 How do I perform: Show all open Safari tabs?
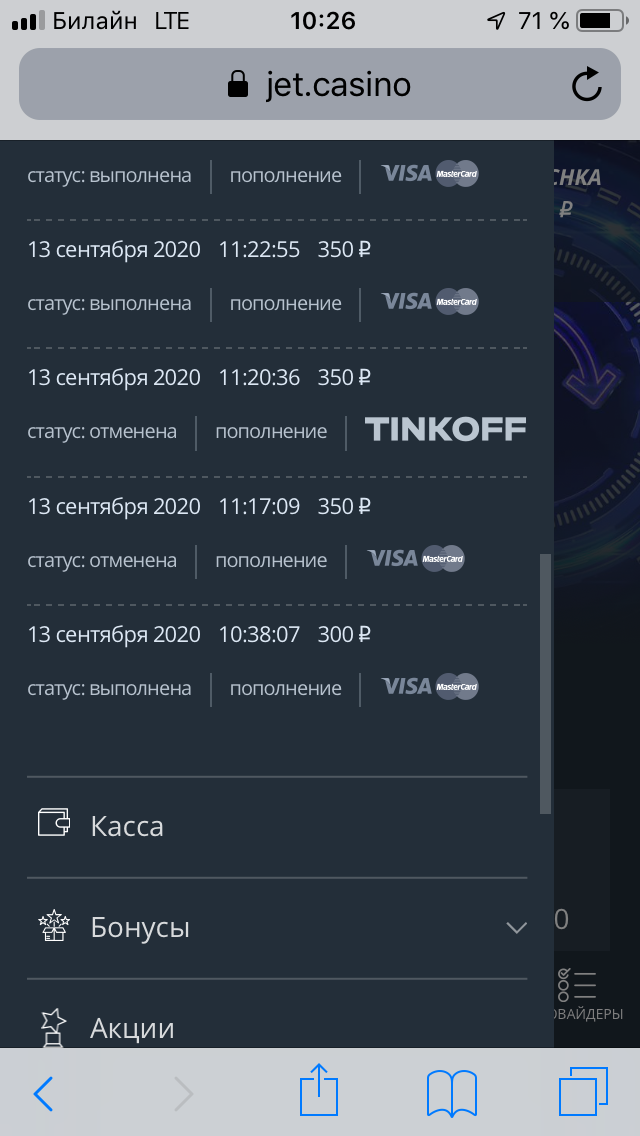tap(583, 1092)
